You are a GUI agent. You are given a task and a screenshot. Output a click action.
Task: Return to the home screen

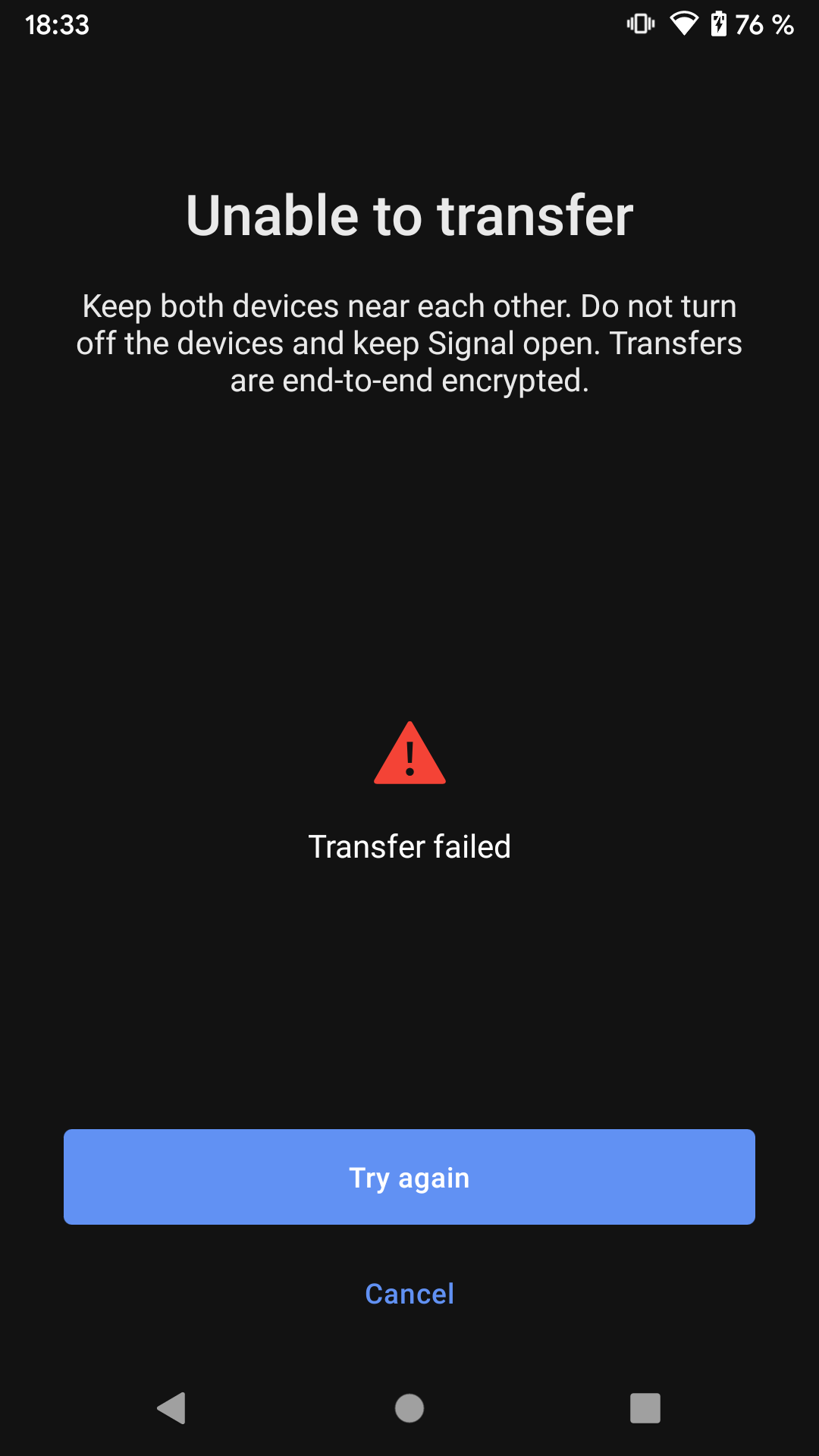409,1408
